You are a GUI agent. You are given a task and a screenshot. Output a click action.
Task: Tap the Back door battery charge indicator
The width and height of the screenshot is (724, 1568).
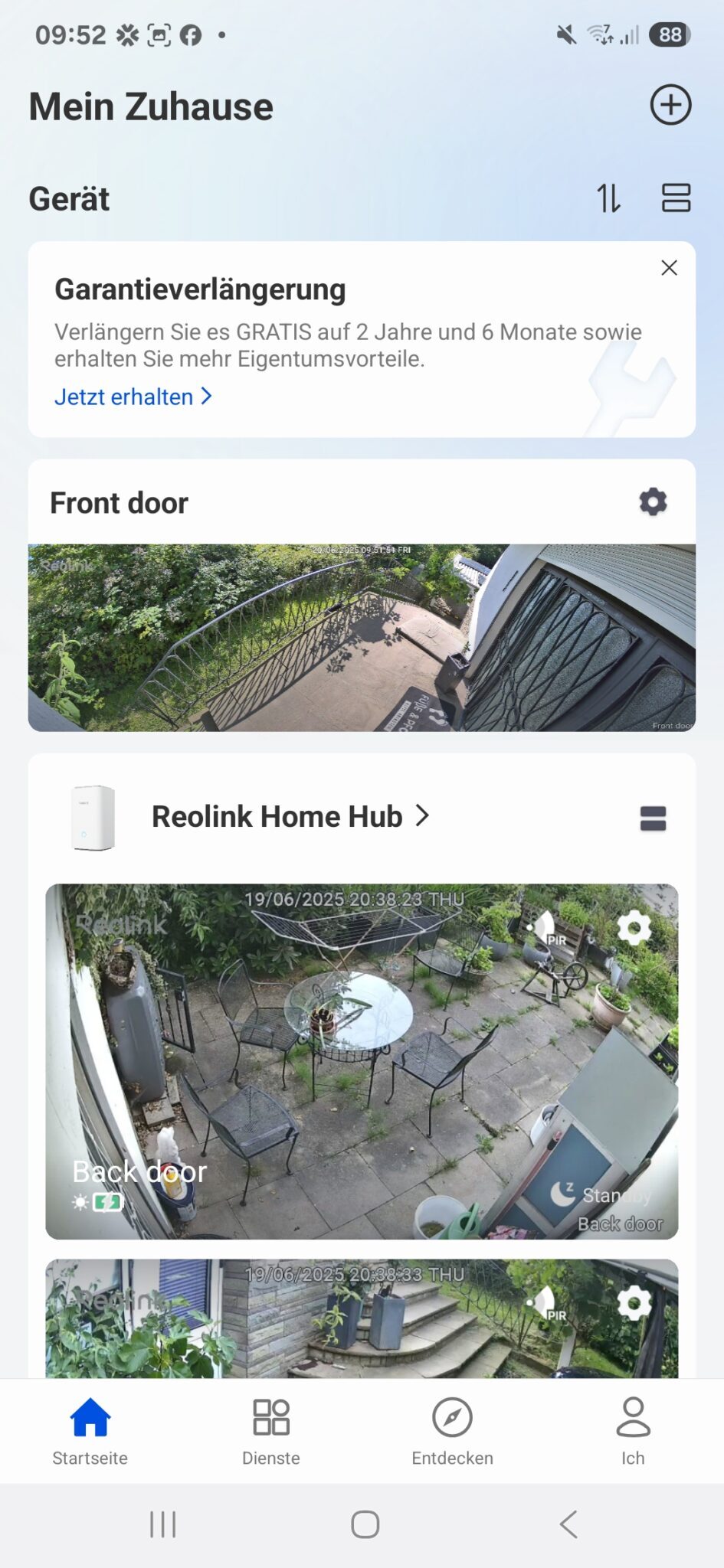pyautogui.click(x=107, y=1200)
